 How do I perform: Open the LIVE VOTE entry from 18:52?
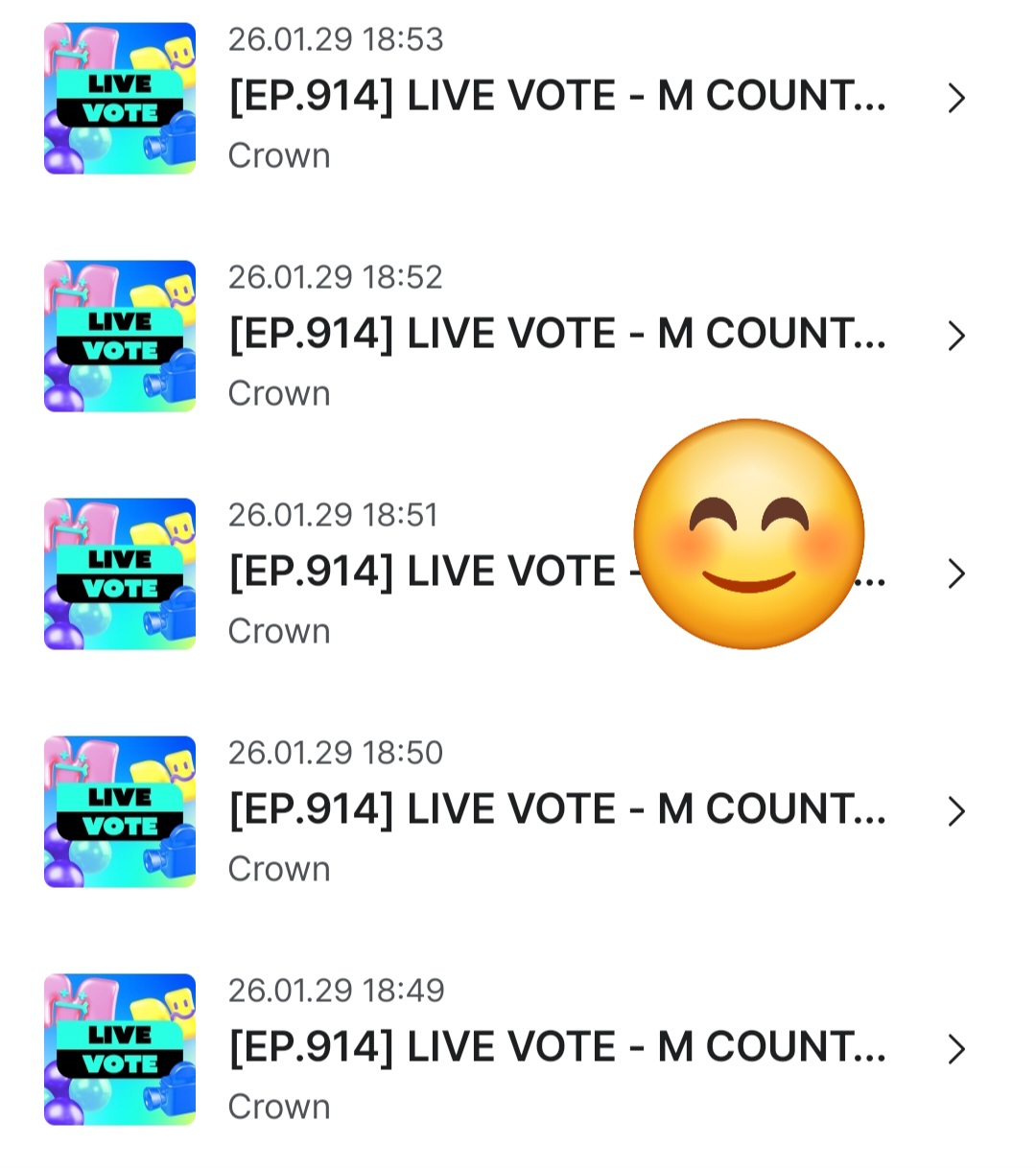(556, 335)
